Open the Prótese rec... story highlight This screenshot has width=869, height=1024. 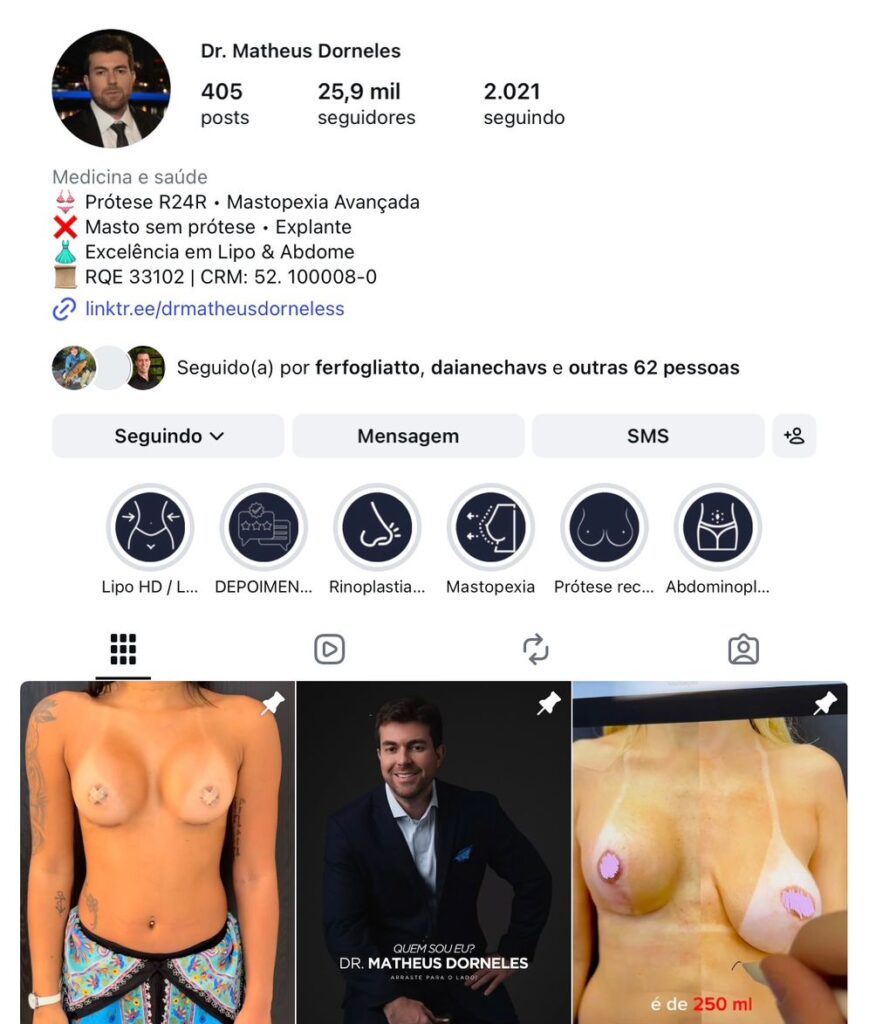pyautogui.click(x=604, y=527)
